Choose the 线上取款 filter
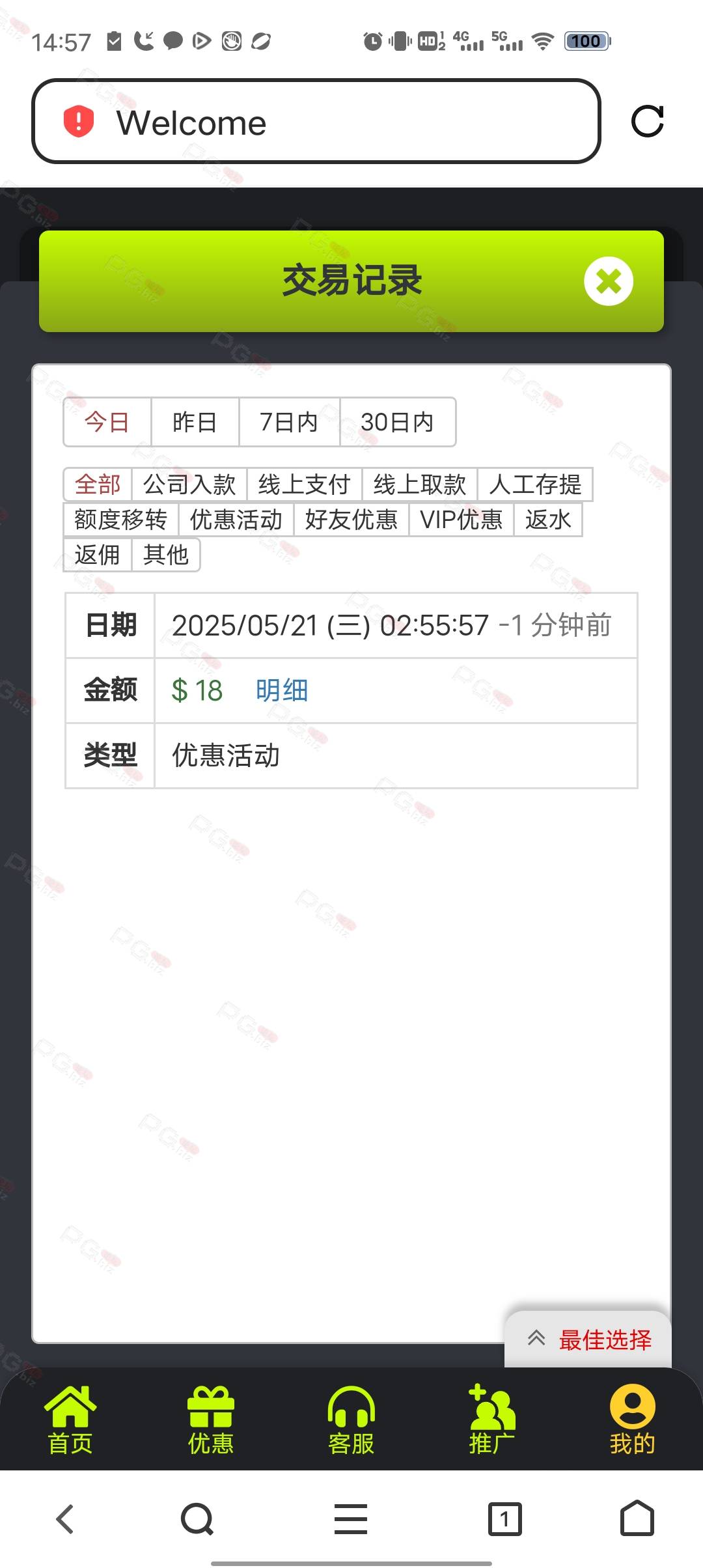The width and height of the screenshot is (703, 1568). pyautogui.click(x=420, y=484)
